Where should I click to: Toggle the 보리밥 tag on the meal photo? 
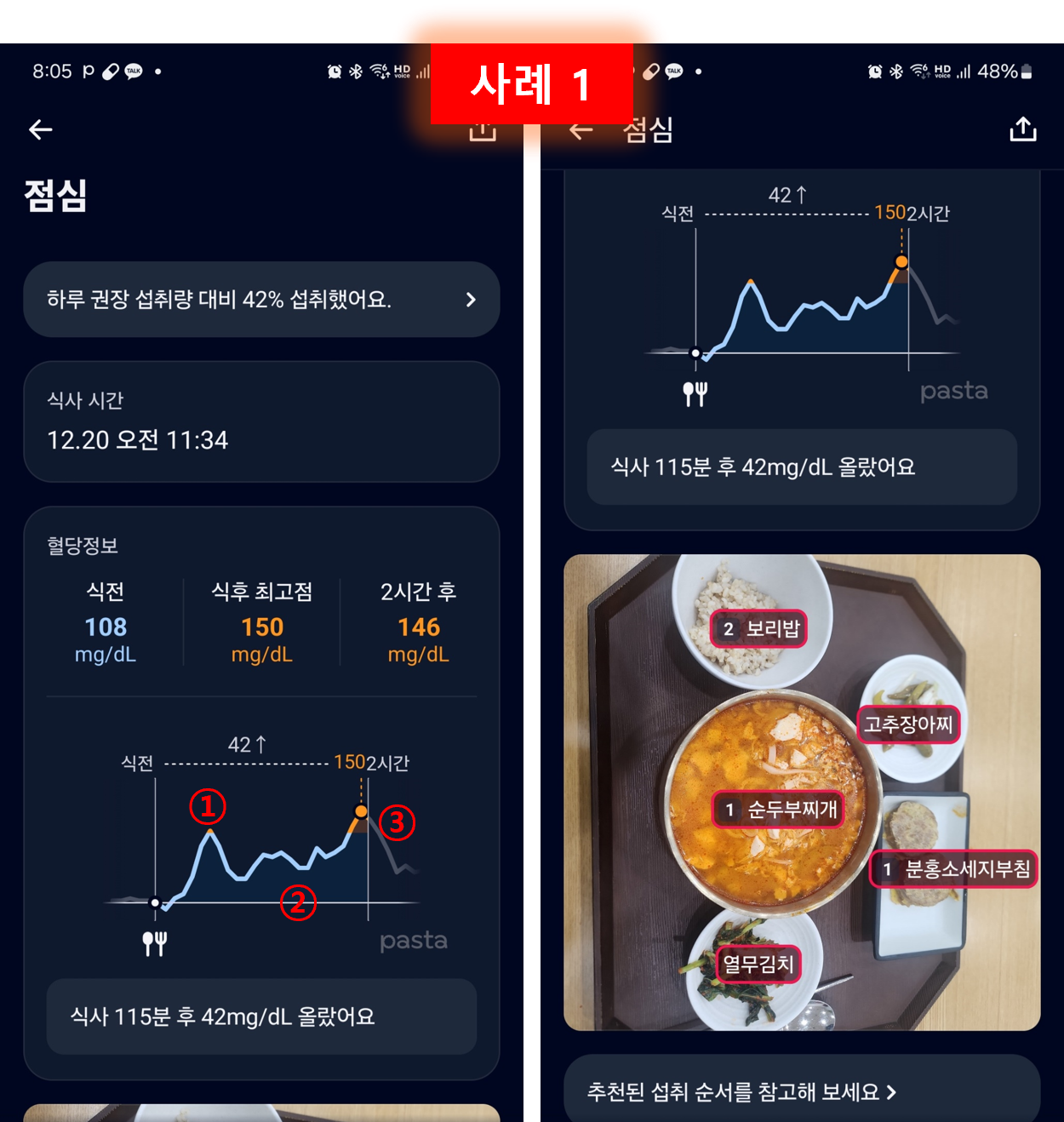tap(758, 630)
